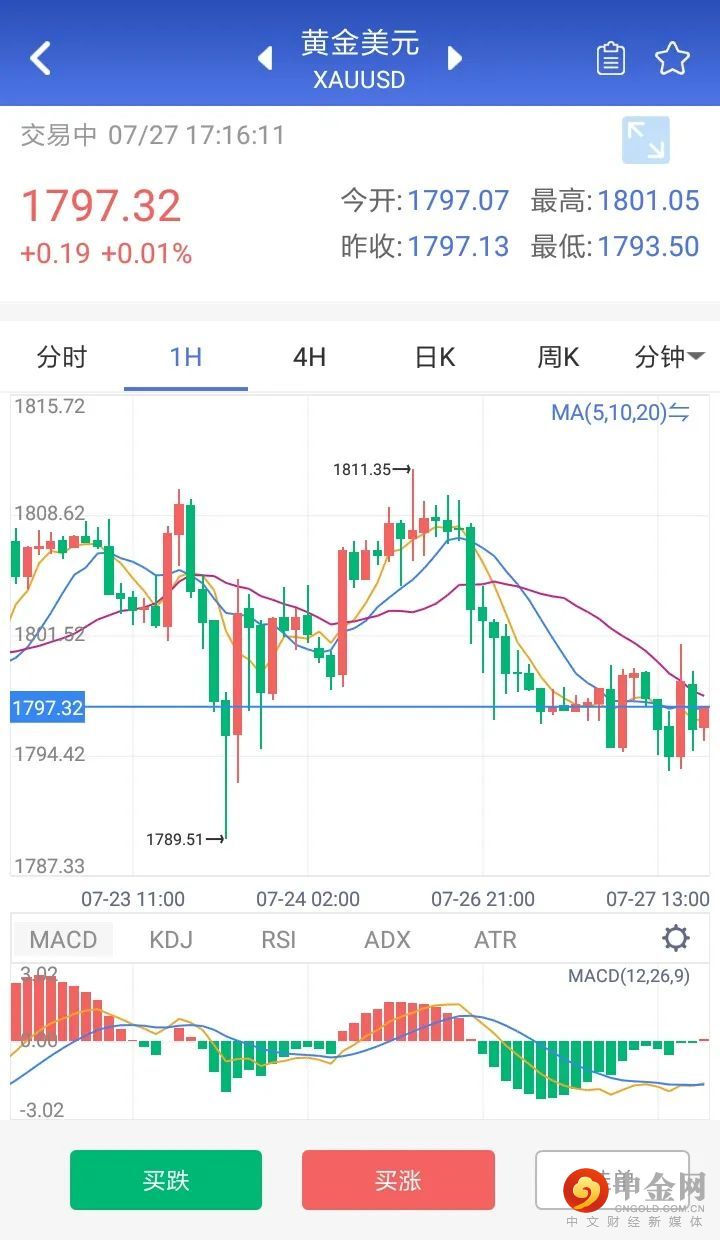The image size is (720, 1240).
Task: Switch to the ATR indicator
Action: [495, 940]
